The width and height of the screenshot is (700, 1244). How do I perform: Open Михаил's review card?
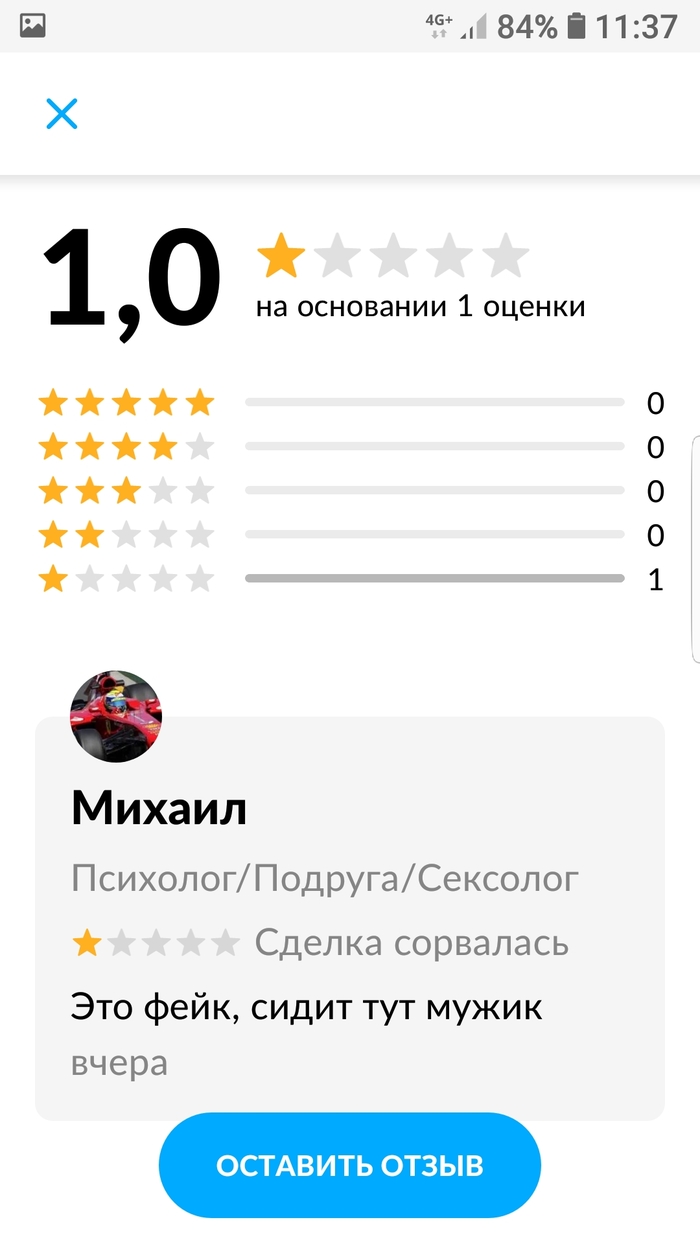pos(350,920)
